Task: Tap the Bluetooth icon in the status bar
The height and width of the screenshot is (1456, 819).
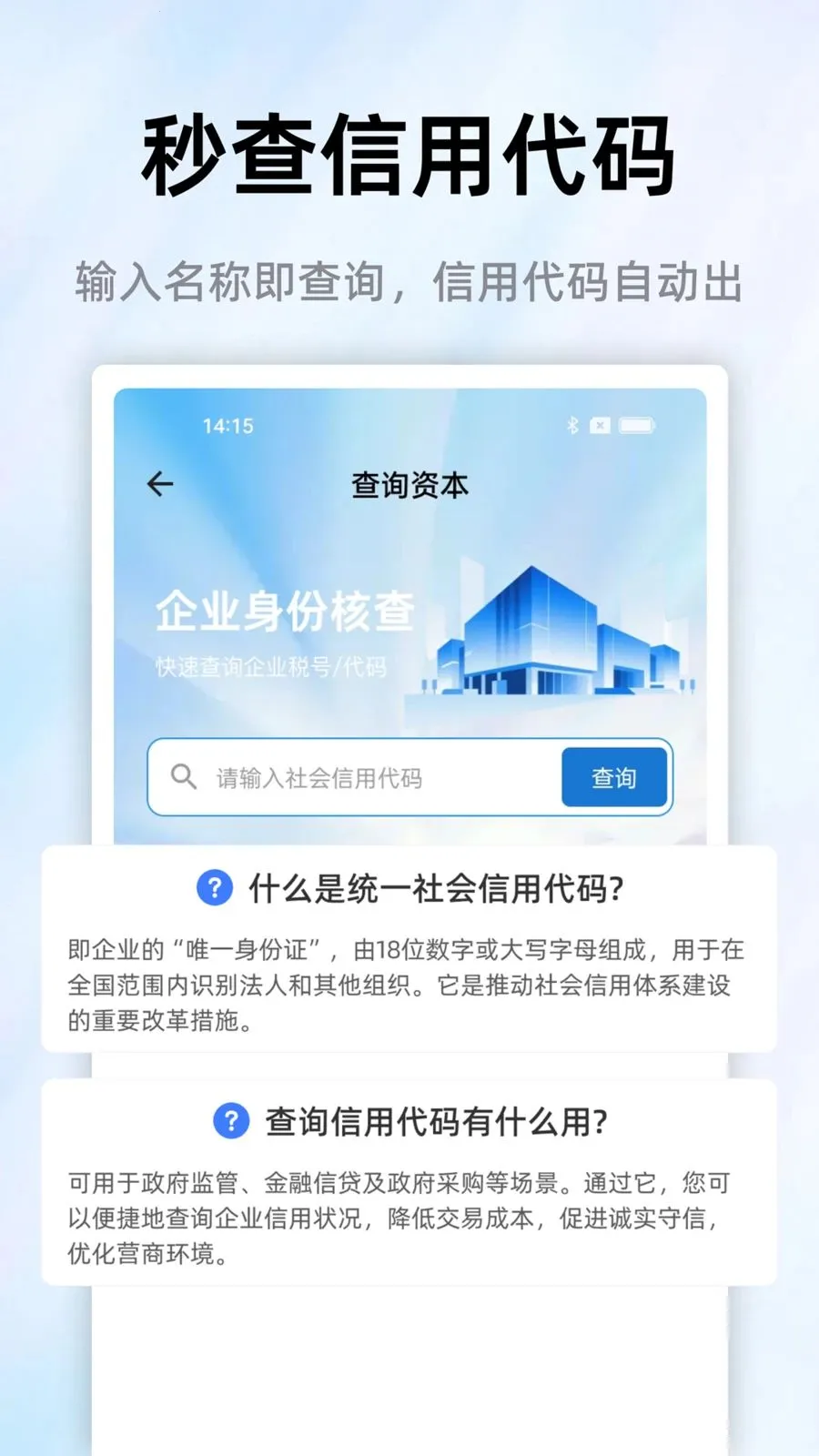Action: pyautogui.click(x=572, y=424)
